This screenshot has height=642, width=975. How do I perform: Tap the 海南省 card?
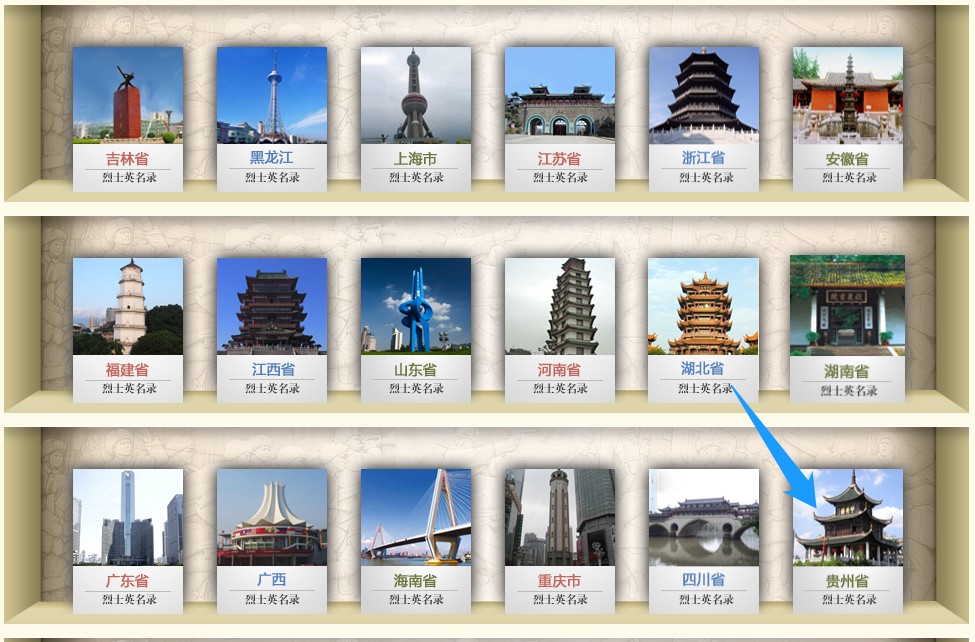pos(416,540)
